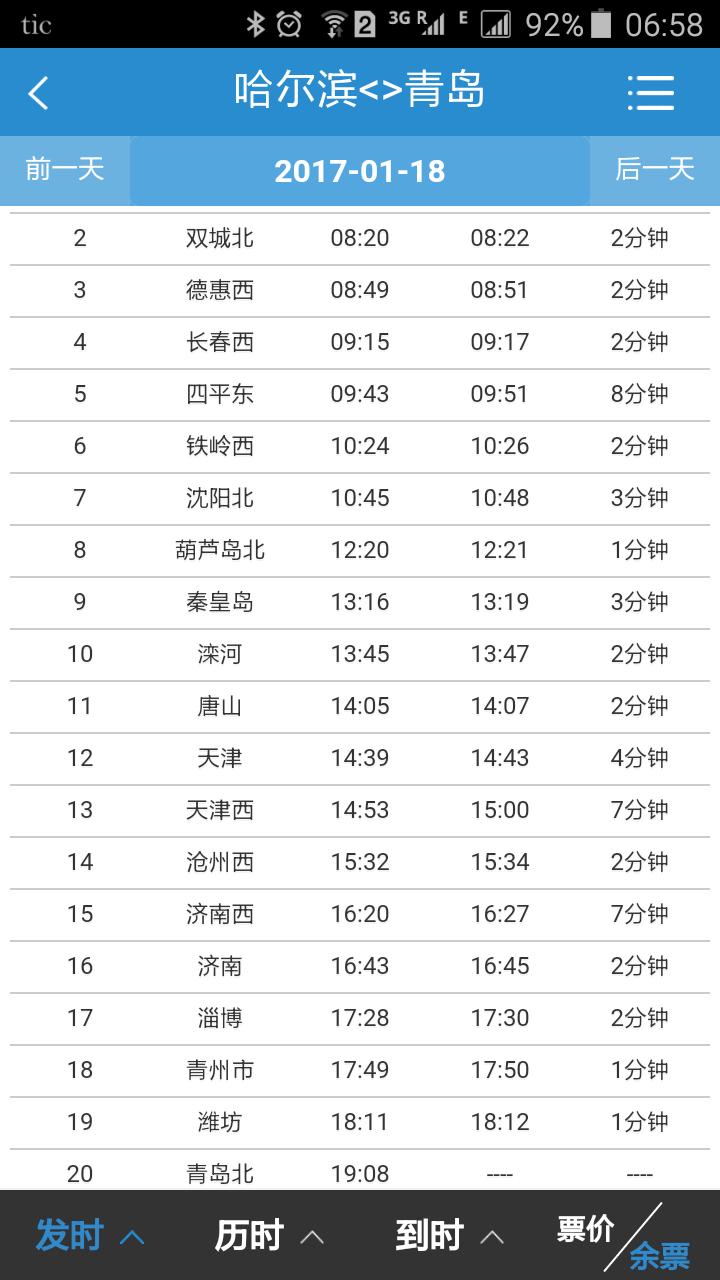720x1280 pixels.
Task: Sort by departure time (发时)
Action: click(90, 1236)
